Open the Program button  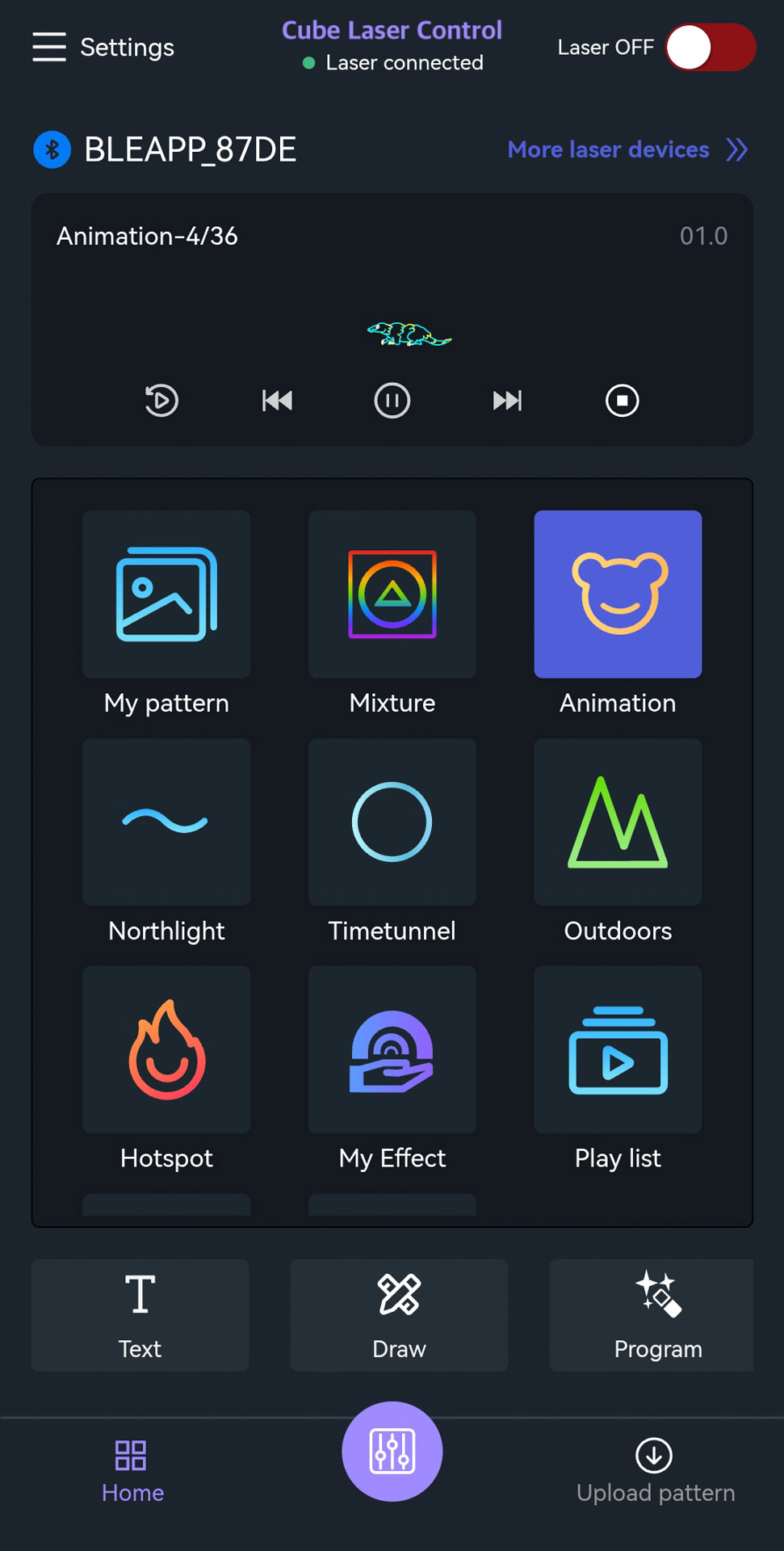657,1315
